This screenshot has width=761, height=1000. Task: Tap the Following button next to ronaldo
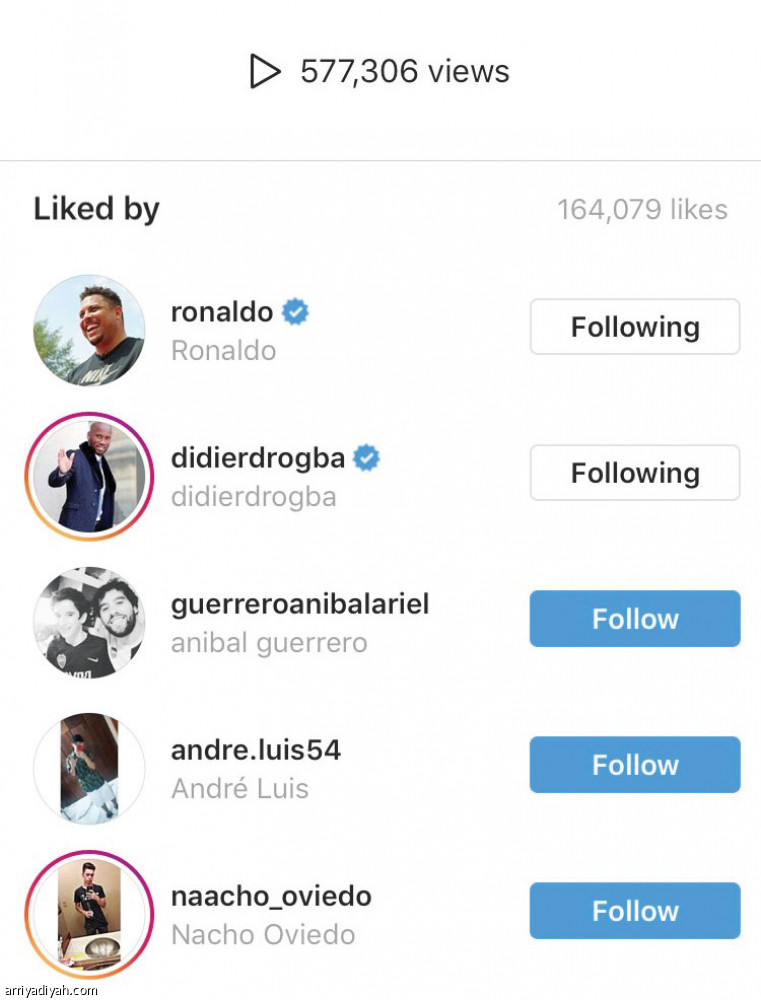[634, 327]
